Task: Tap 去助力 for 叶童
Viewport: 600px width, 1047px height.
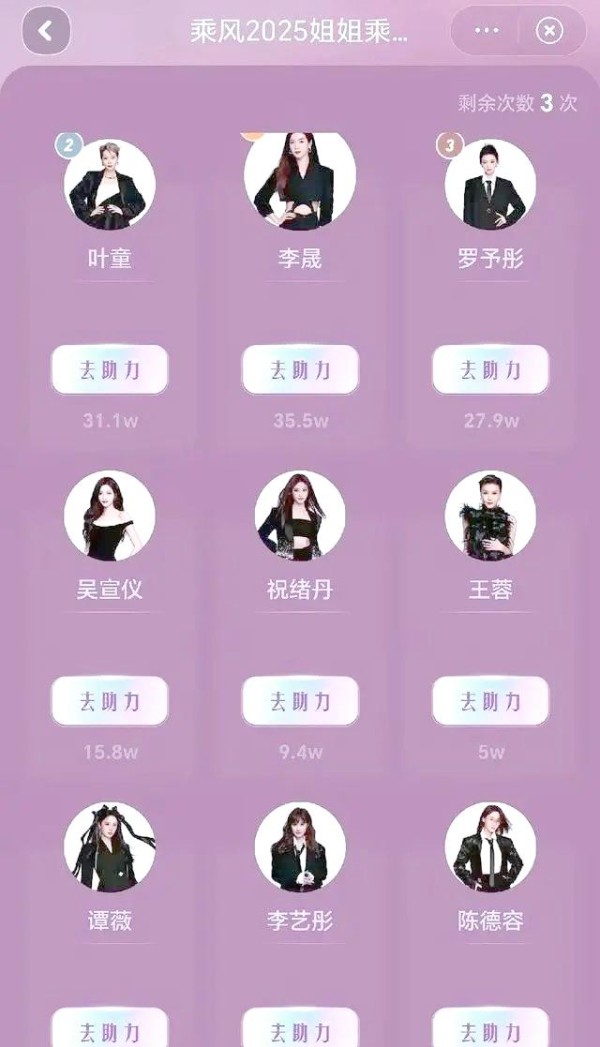Action: pos(110,370)
